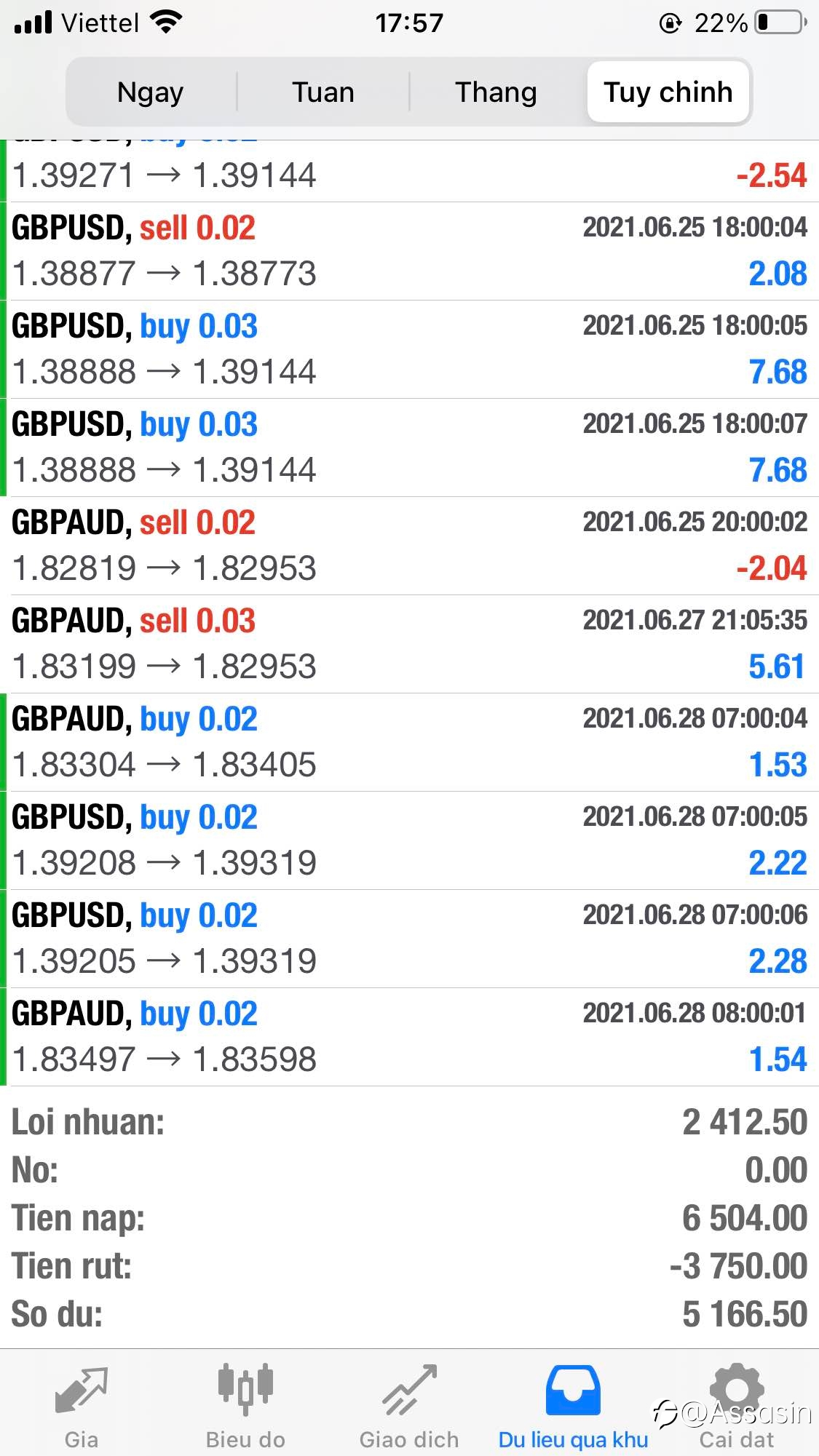Viewport: 819px width, 1456px height.
Task: Select the Tuy chinh custom period
Action: coord(668,92)
